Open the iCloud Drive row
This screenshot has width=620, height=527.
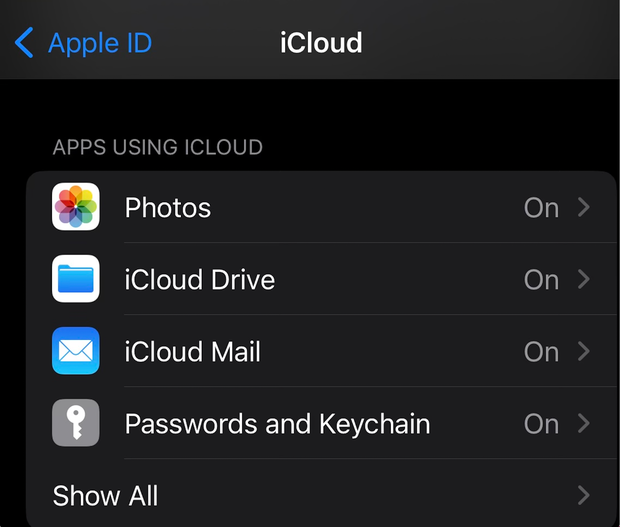pos(320,280)
